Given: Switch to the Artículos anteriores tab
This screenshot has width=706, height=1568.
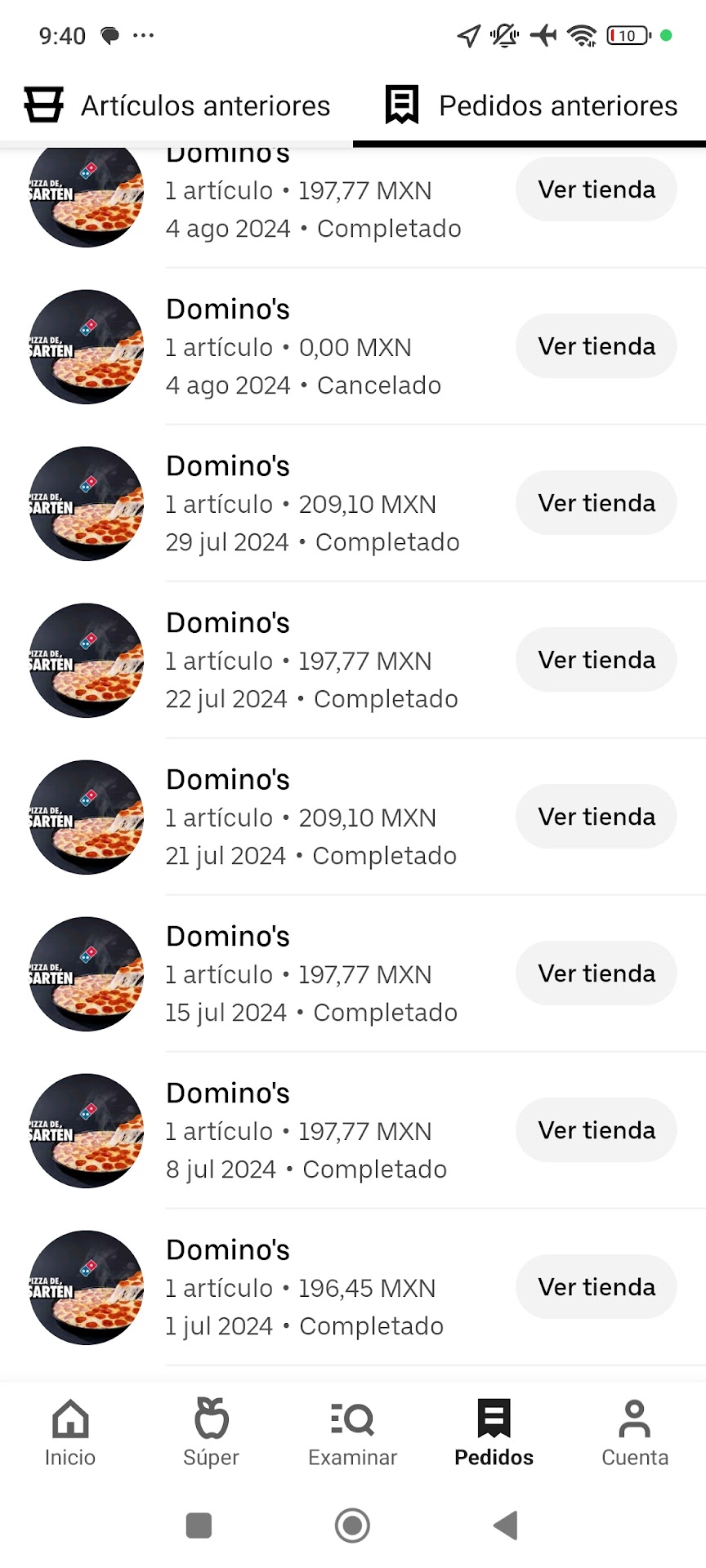Looking at the screenshot, I should pos(177,106).
